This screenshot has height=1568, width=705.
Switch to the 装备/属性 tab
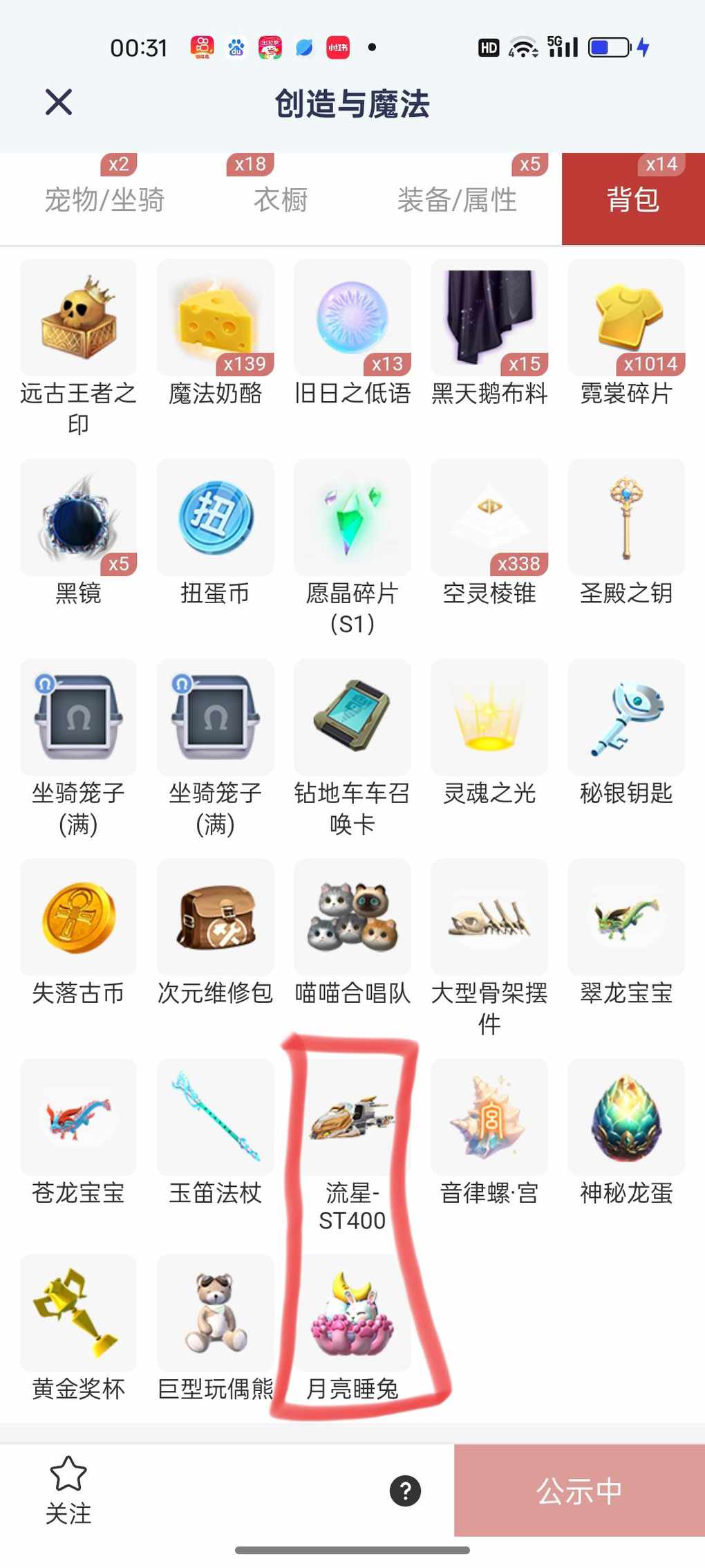point(457,200)
